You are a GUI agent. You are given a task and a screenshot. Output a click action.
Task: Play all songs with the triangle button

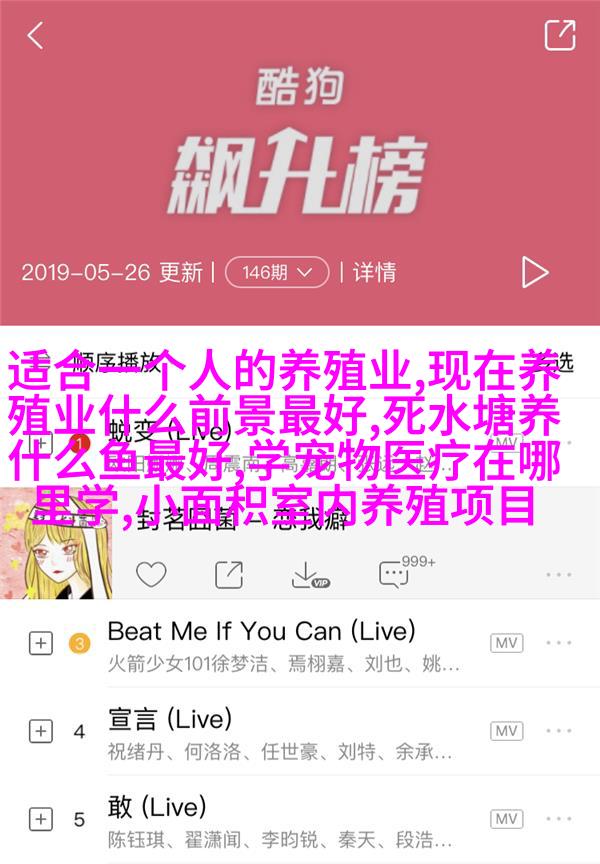[x=535, y=271]
